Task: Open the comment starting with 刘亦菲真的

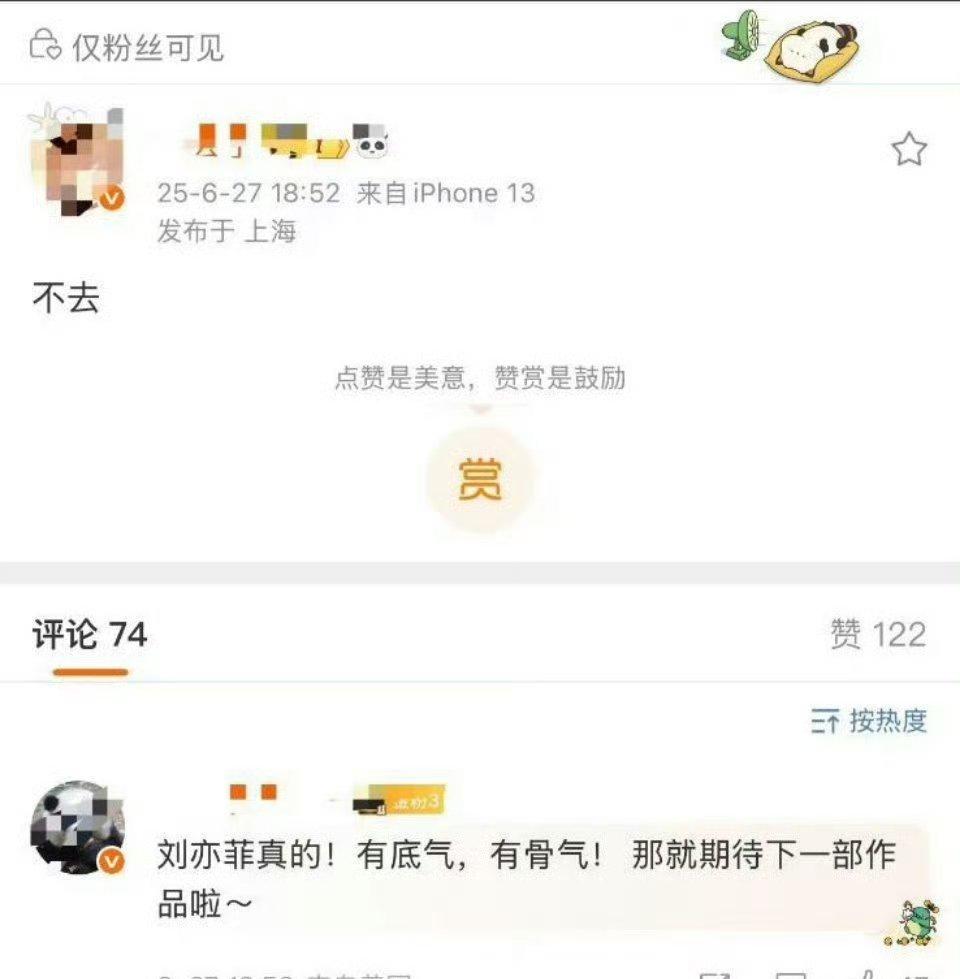Action: point(525,880)
